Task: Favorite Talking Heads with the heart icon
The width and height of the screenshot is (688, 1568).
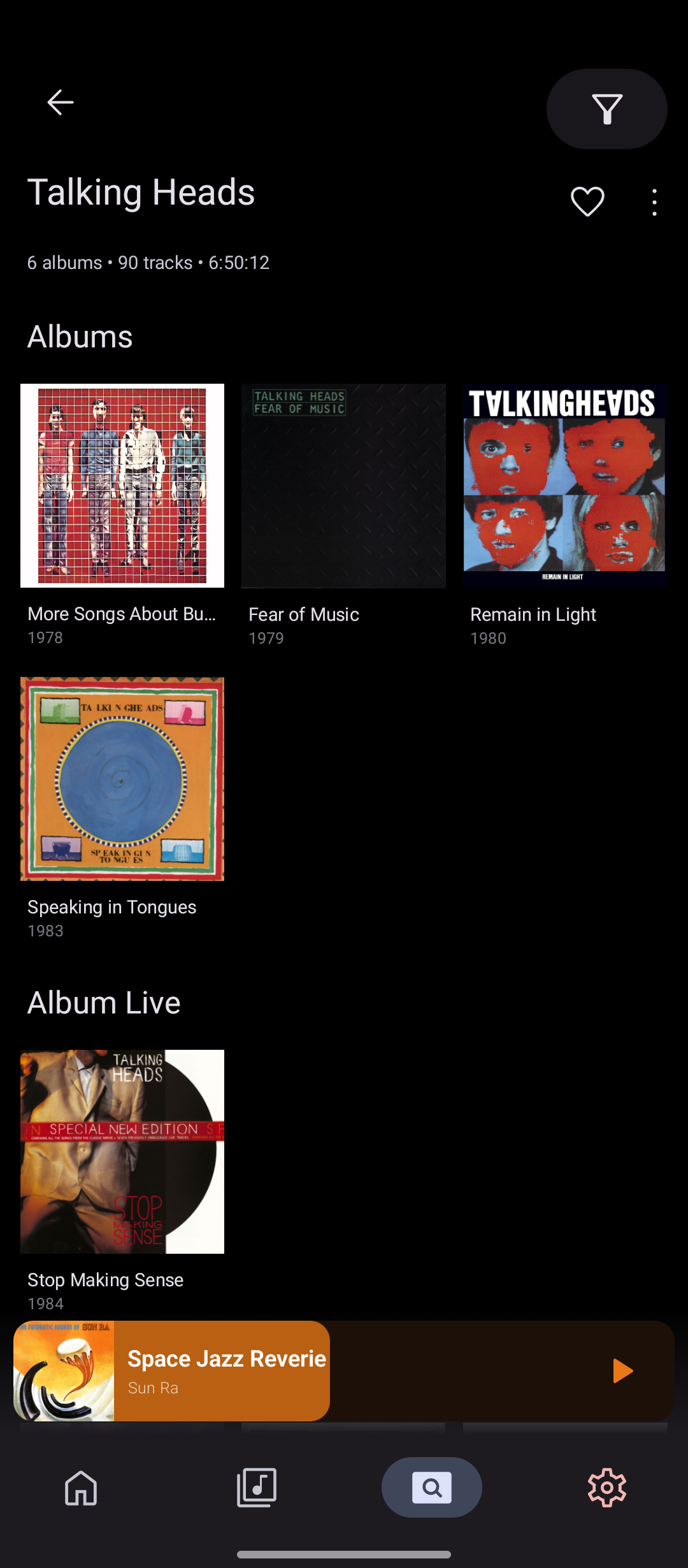Action: [587, 202]
